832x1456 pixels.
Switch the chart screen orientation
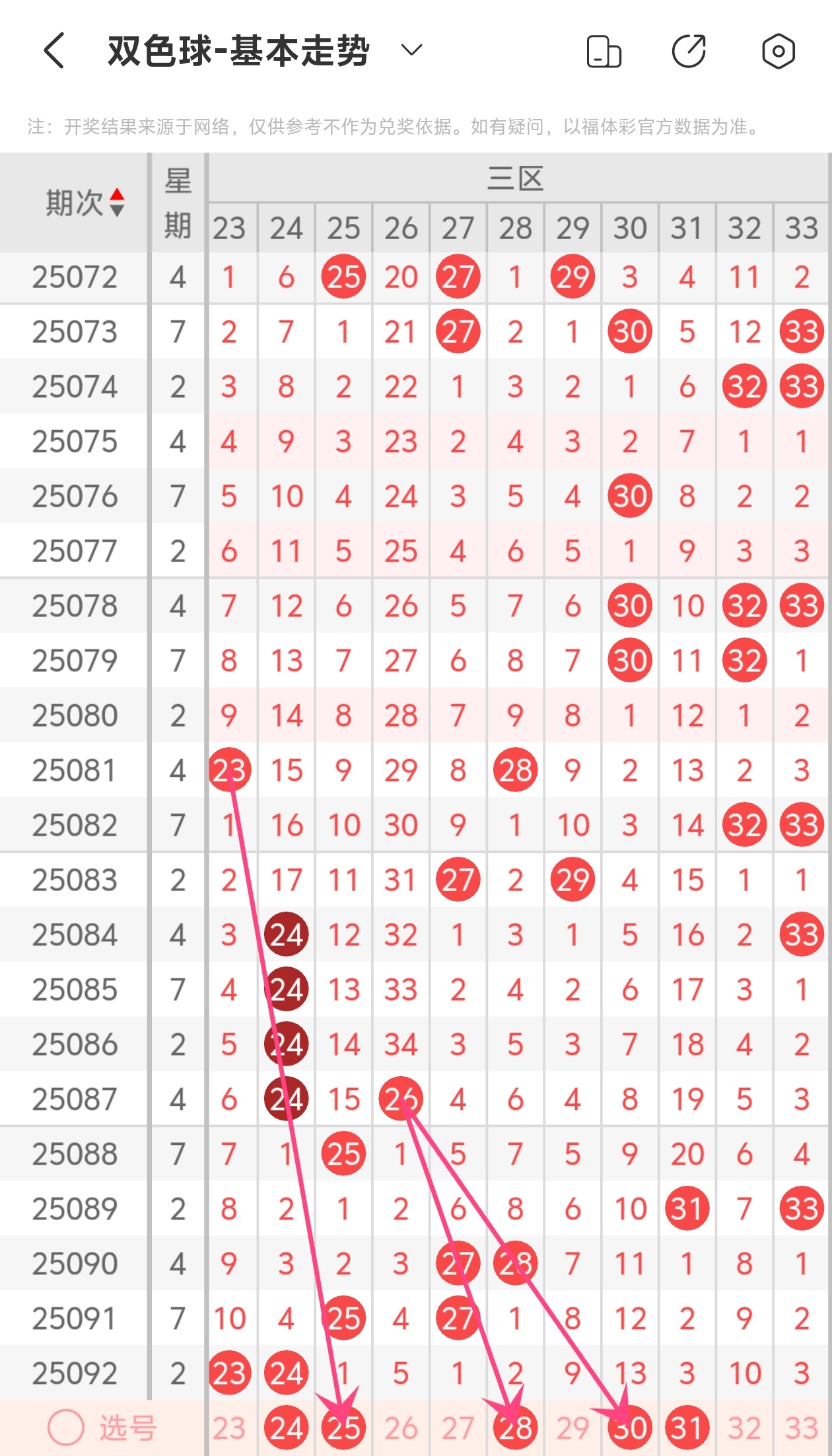pos(604,52)
